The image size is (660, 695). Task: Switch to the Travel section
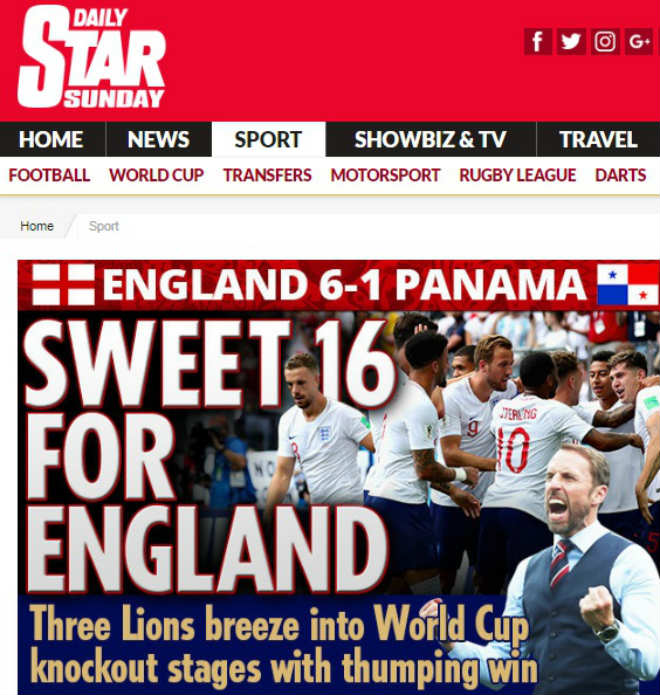point(598,140)
